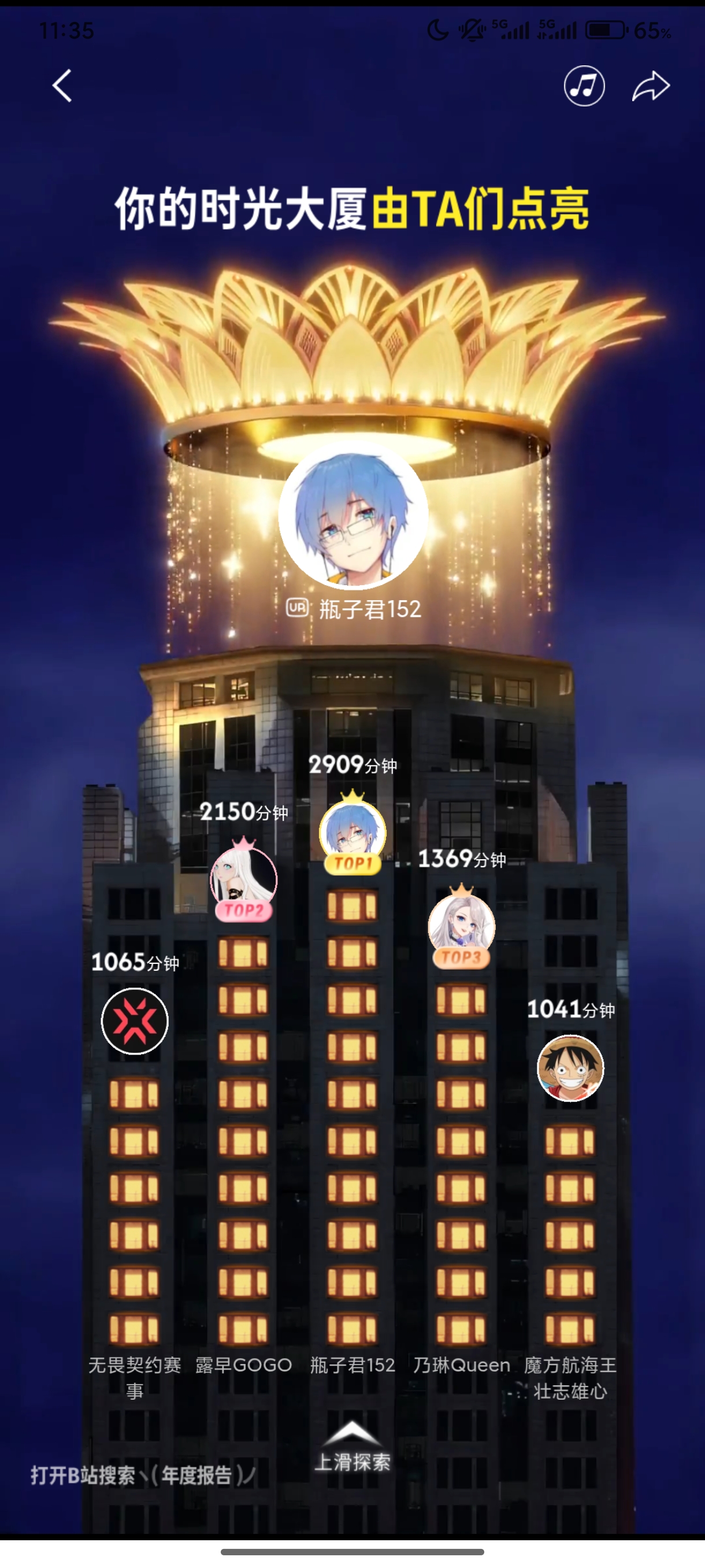Go back using the top-left arrow

coord(62,86)
